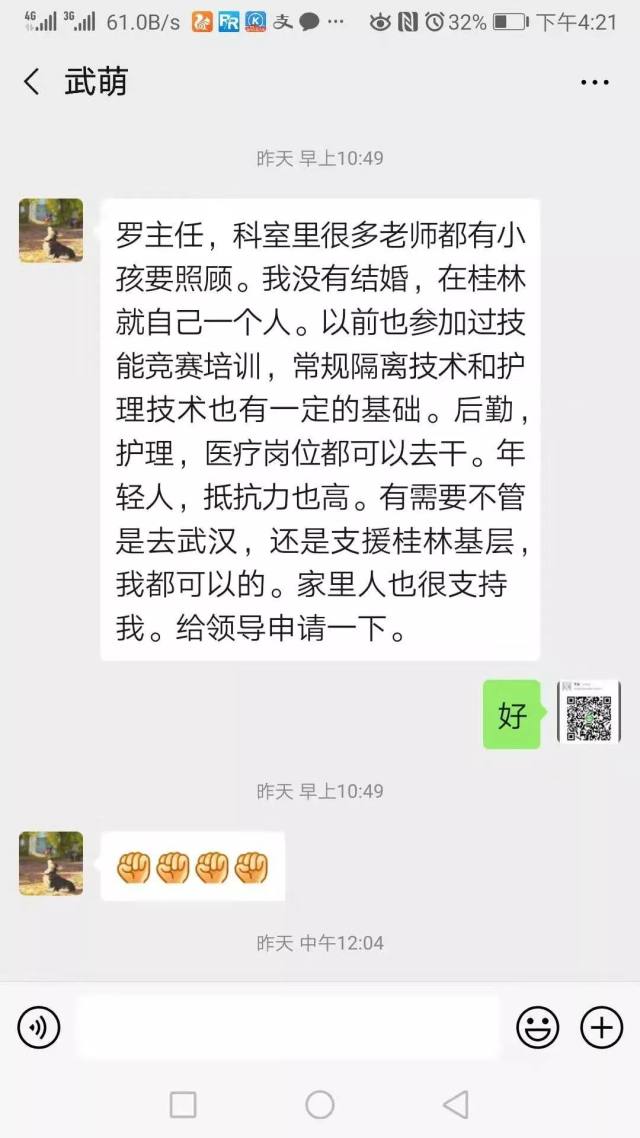Image resolution: width=640 pixels, height=1138 pixels.
Task: View 武萌's avatar beside the long message
Action: 51,231
